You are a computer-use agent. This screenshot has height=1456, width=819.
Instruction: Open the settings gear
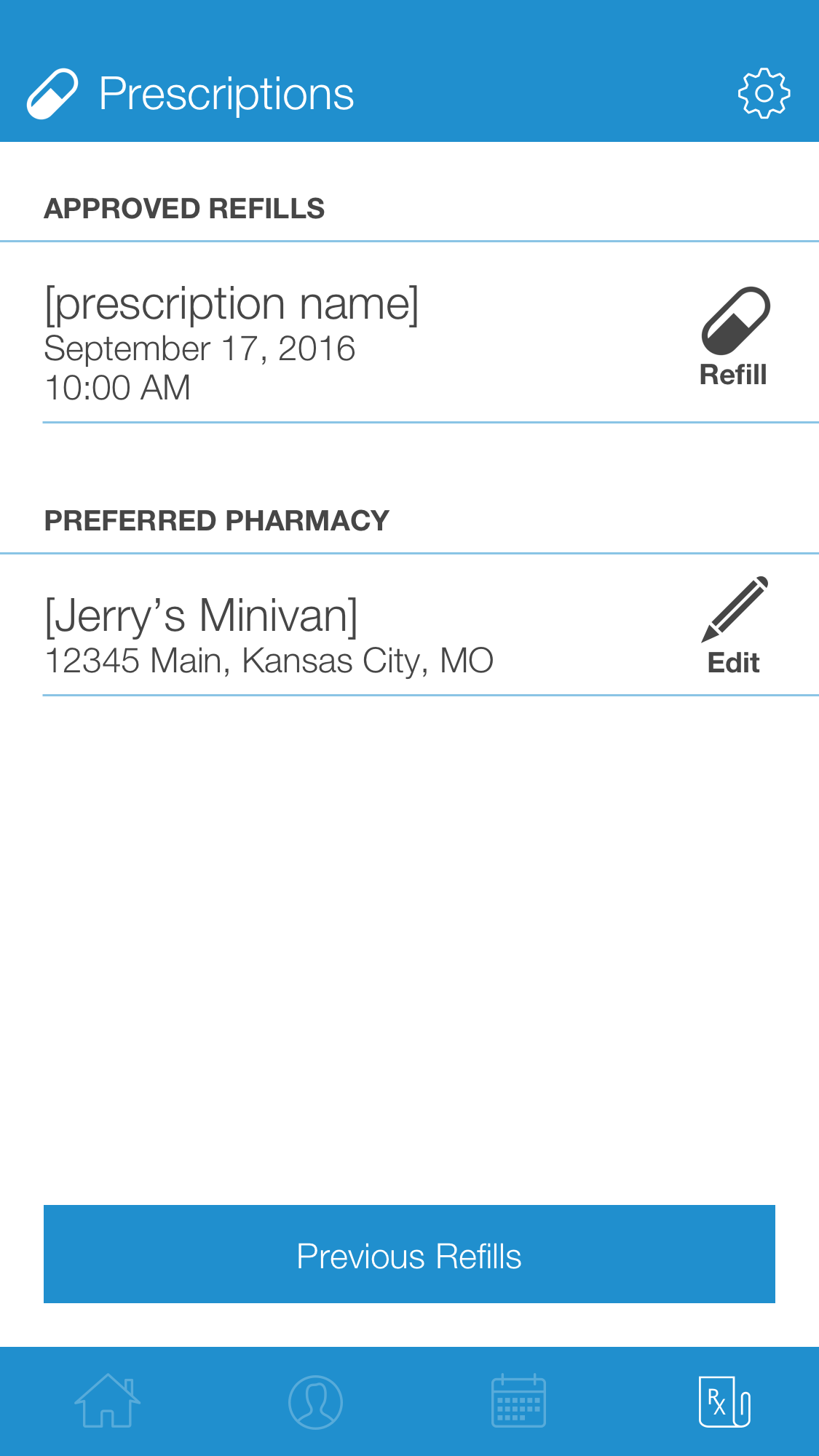(764, 94)
